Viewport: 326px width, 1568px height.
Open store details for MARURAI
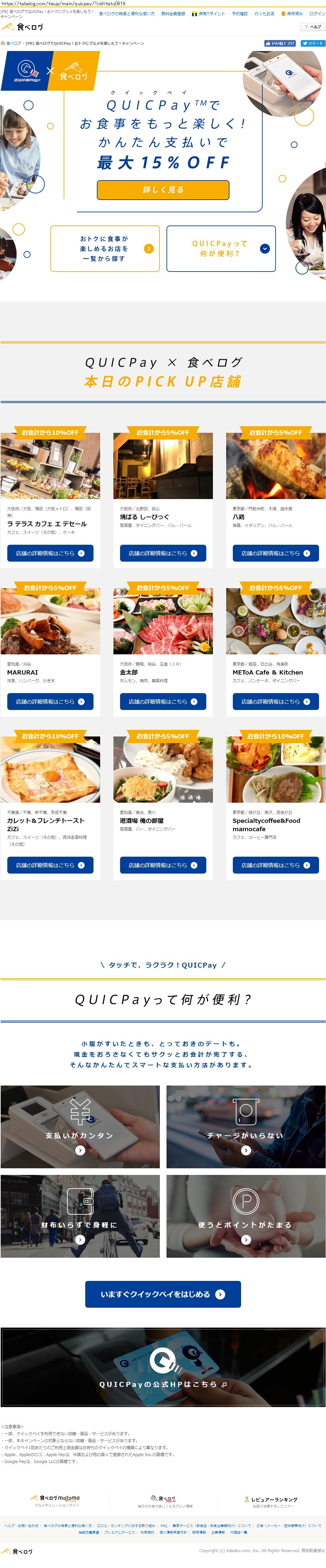pos(50,701)
